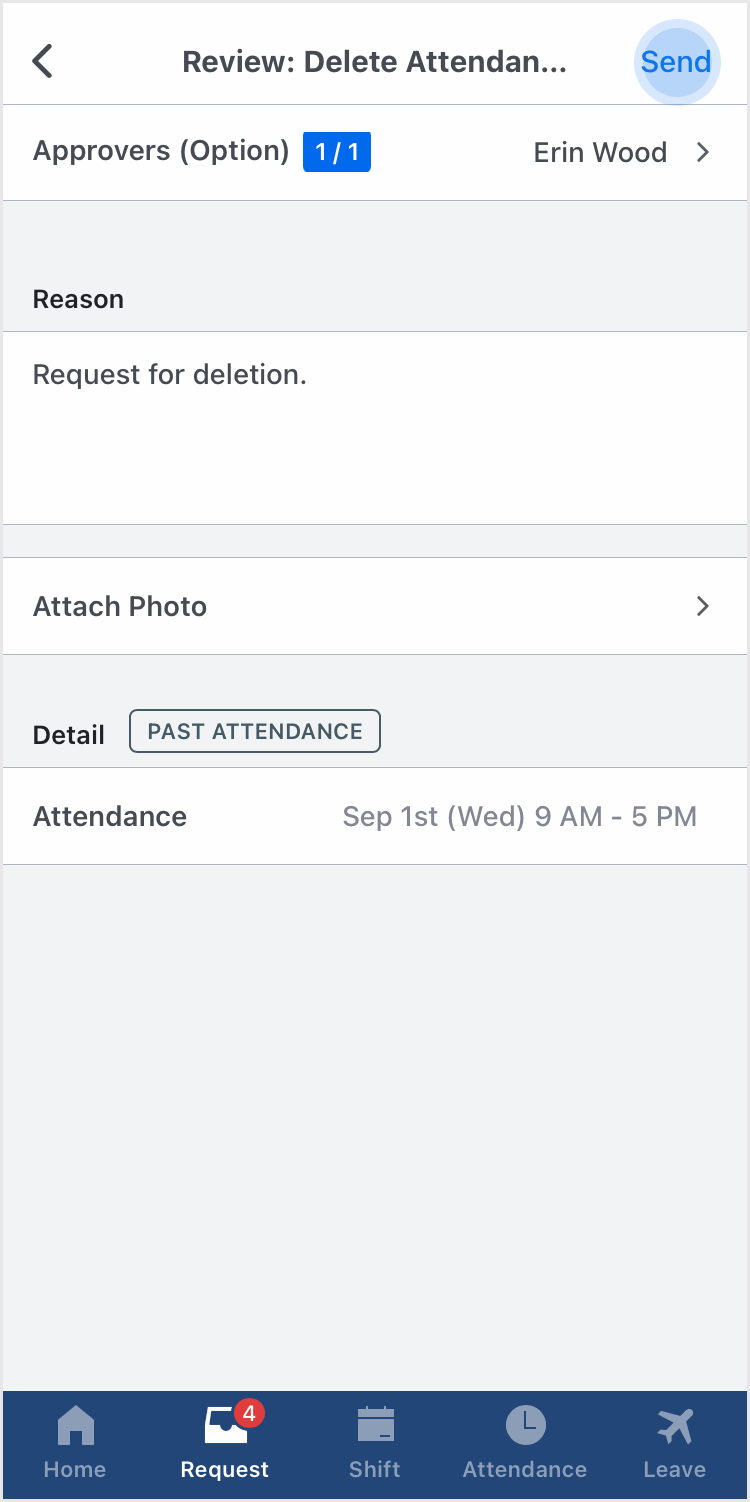Viewport: 750px width, 1502px height.
Task: Go to the Attendance tab
Action: pos(525,1443)
